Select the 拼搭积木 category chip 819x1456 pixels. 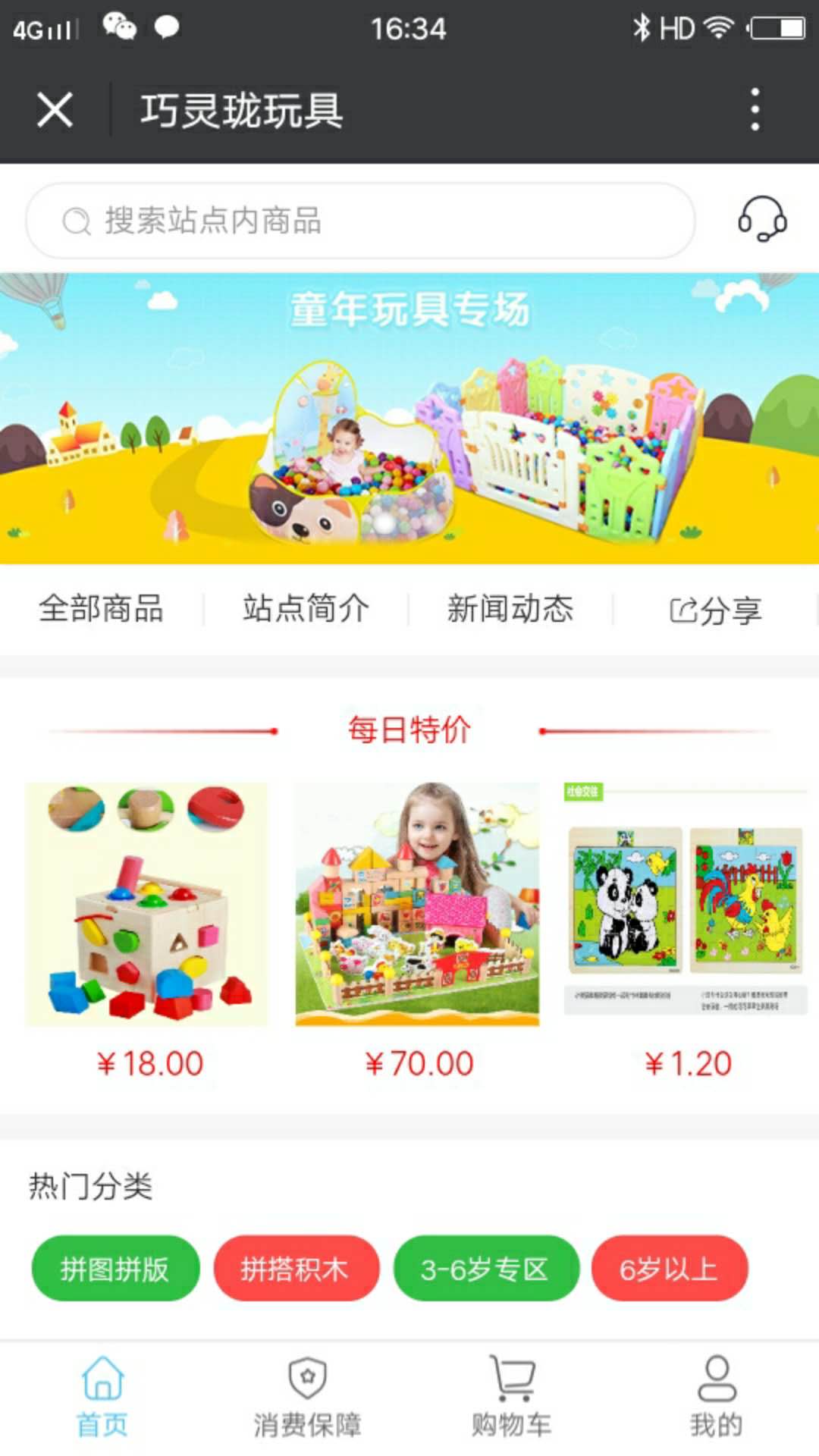[x=296, y=1269]
